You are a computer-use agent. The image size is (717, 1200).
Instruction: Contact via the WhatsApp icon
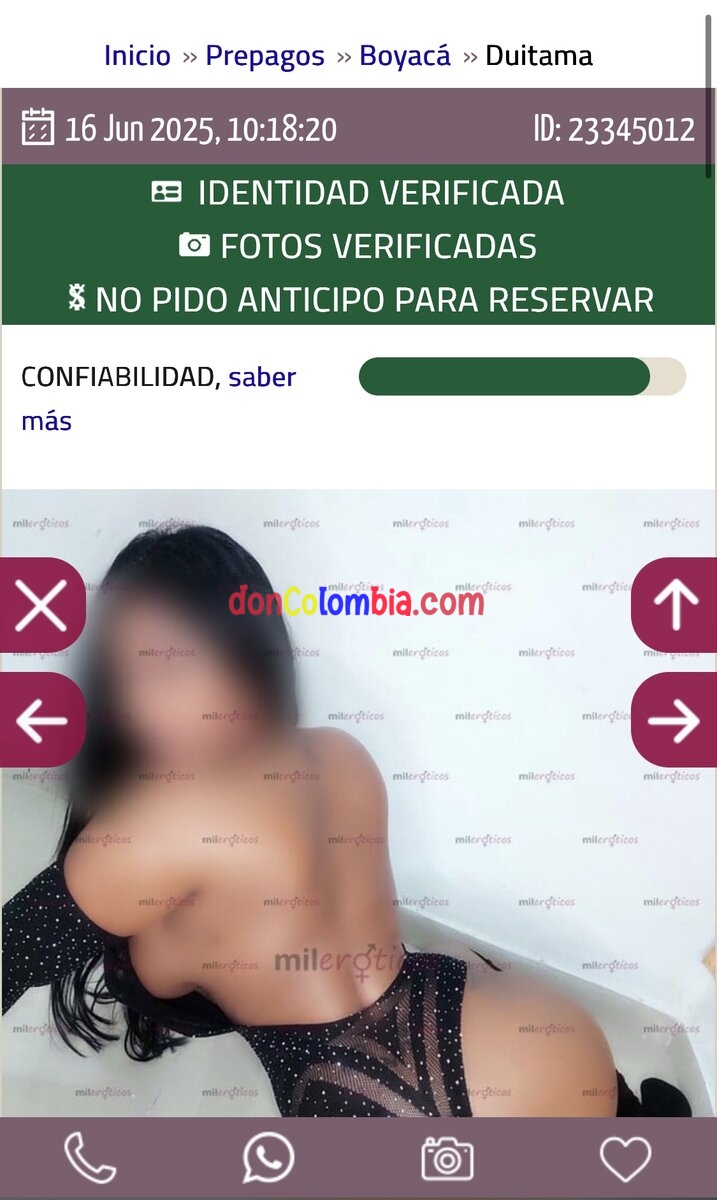coord(269,1159)
